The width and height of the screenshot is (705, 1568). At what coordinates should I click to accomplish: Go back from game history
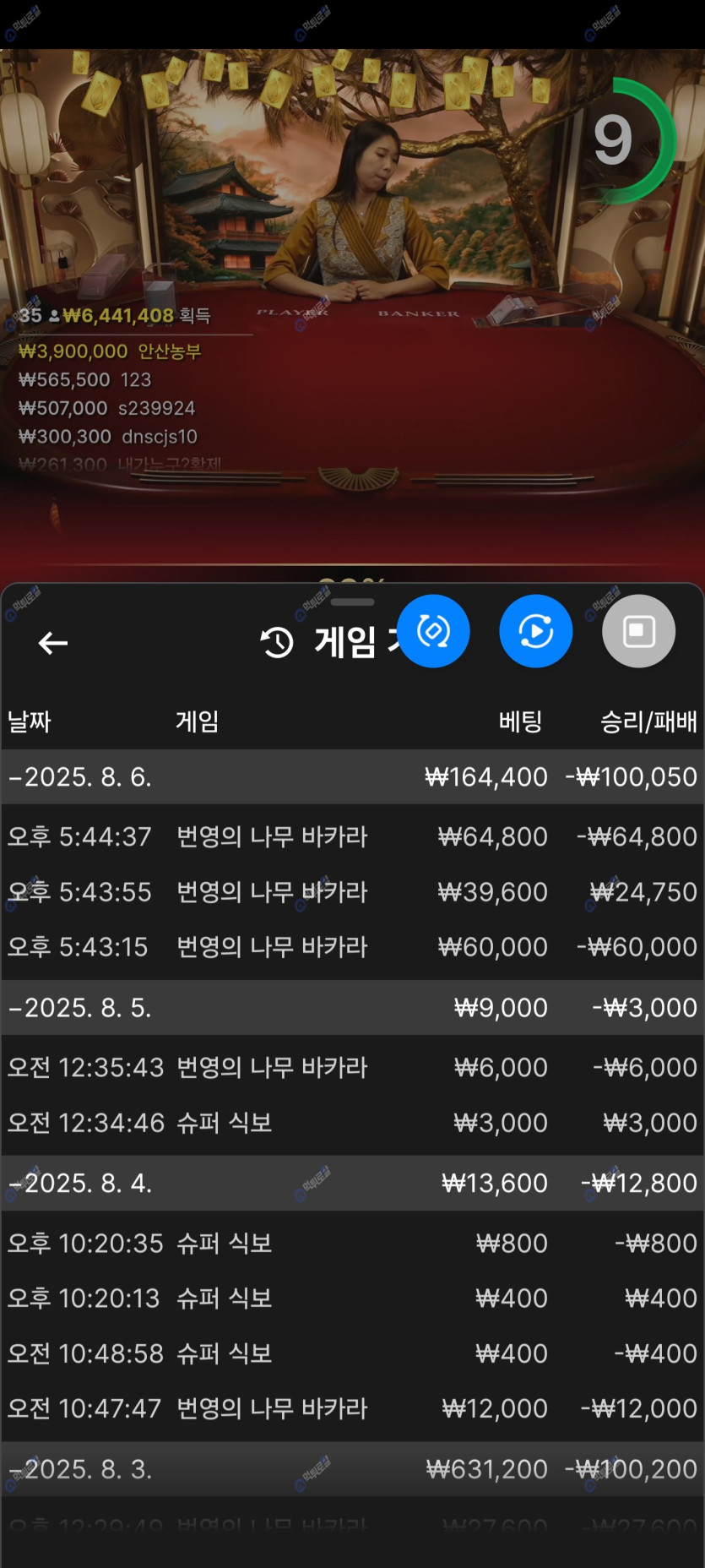[x=52, y=643]
